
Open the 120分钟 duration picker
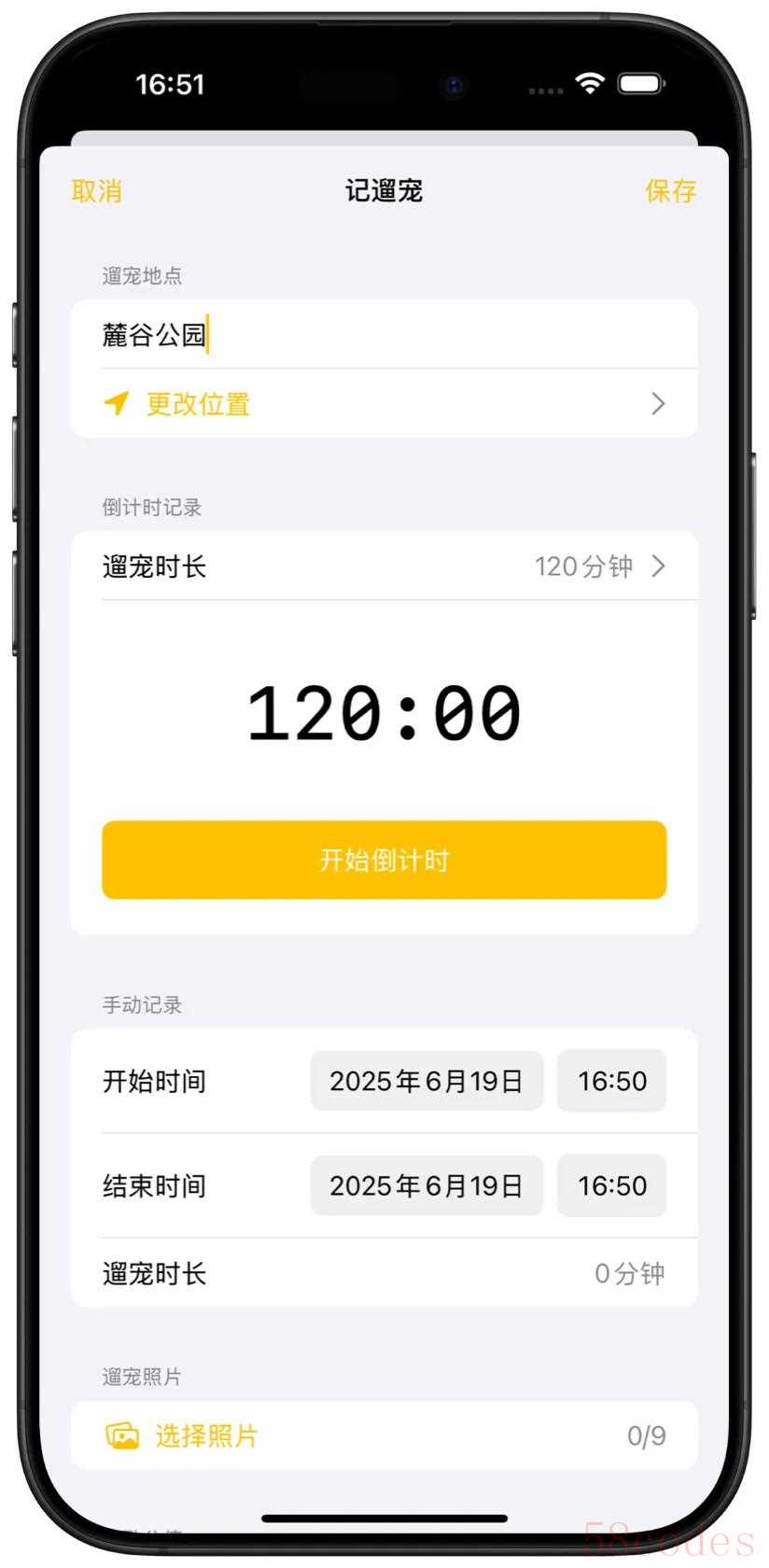pos(384,566)
